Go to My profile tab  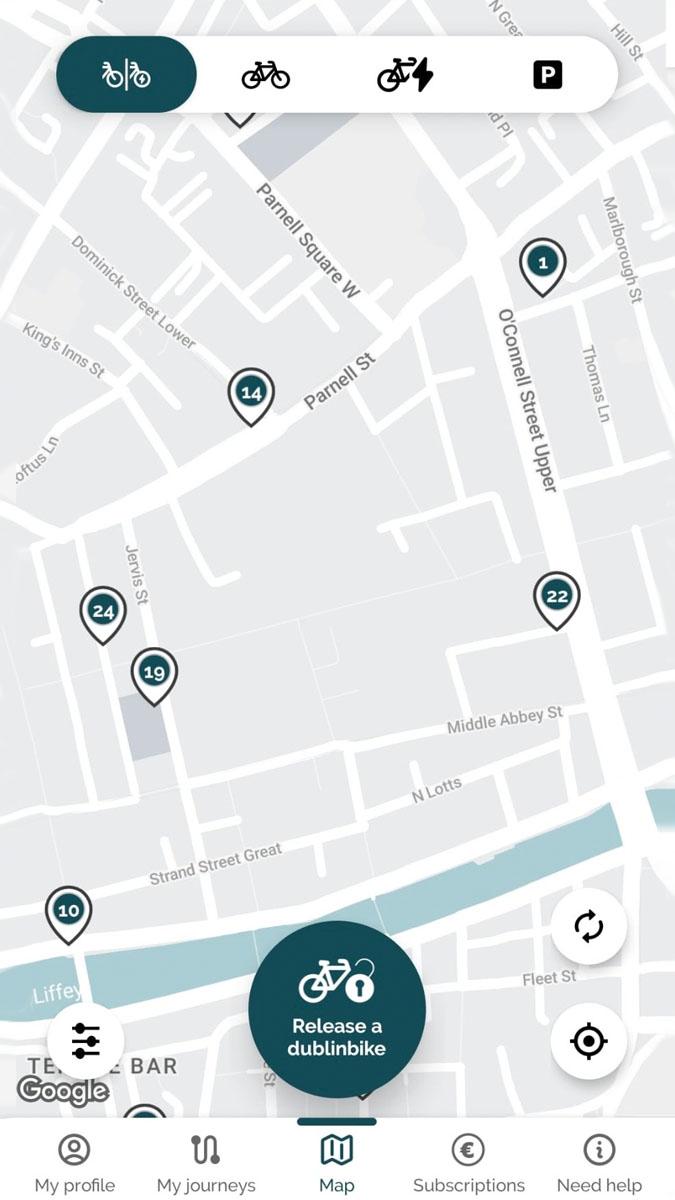(75, 1163)
